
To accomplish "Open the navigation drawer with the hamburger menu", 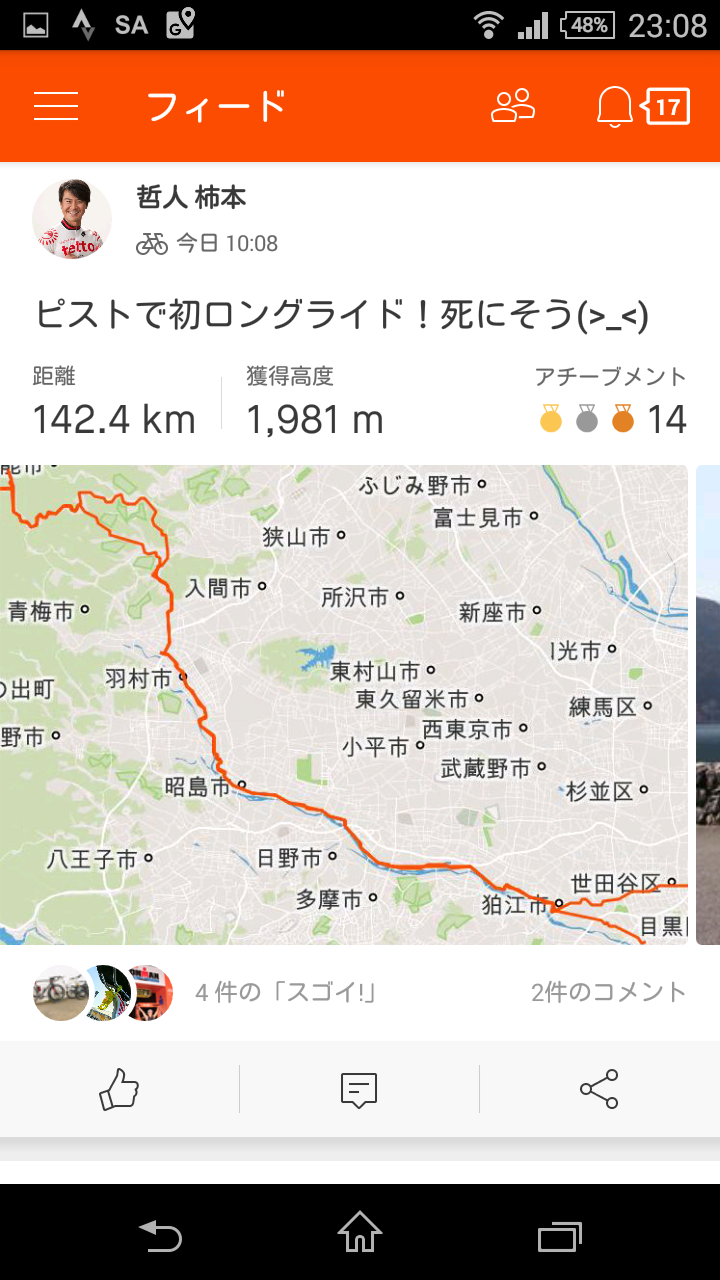I will pos(56,105).
